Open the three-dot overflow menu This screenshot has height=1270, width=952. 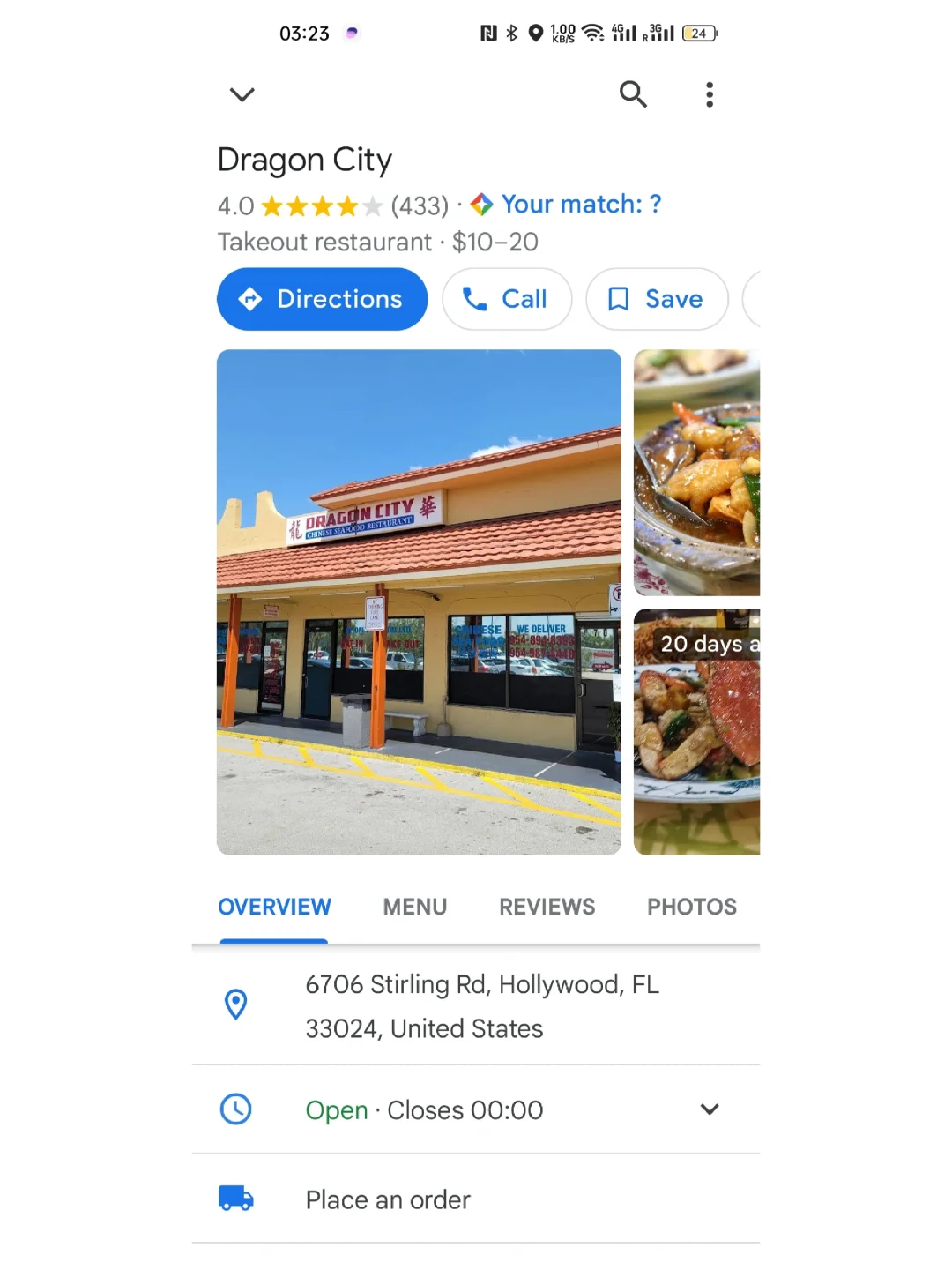(709, 94)
